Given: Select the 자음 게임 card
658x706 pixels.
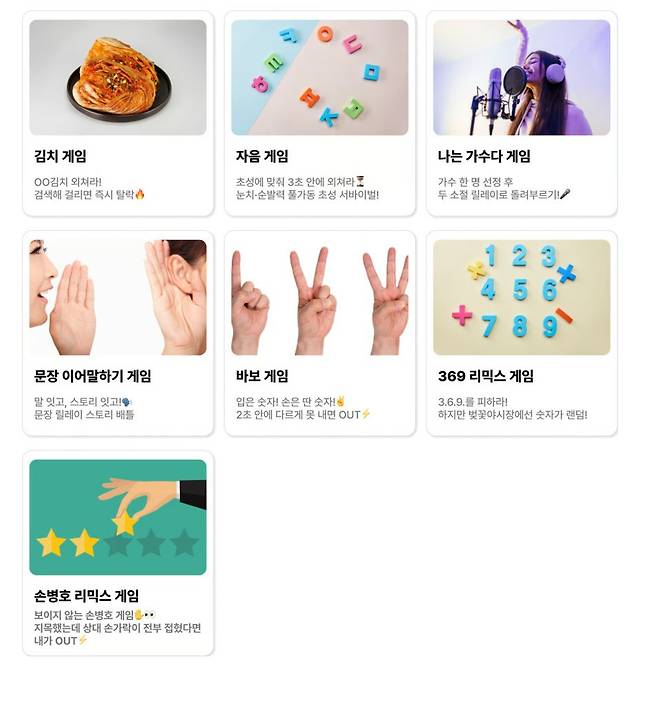Looking at the screenshot, I should click(x=320, y=113).
